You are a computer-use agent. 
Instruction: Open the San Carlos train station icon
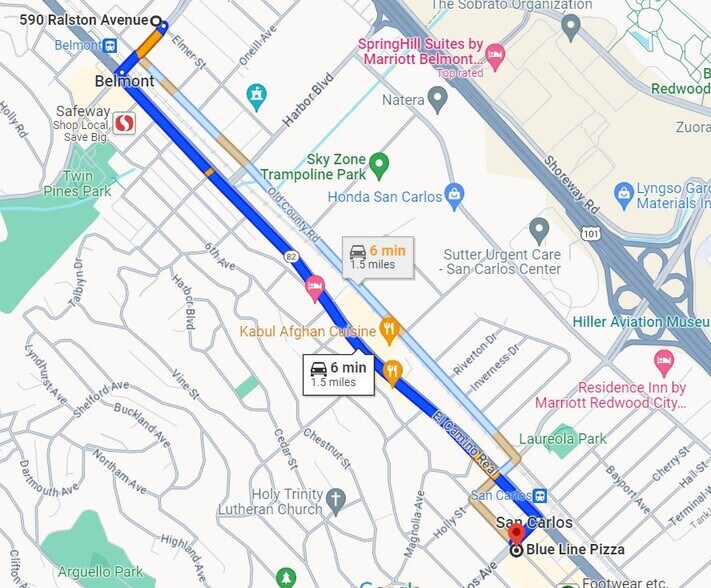click(x=540, y=495)
